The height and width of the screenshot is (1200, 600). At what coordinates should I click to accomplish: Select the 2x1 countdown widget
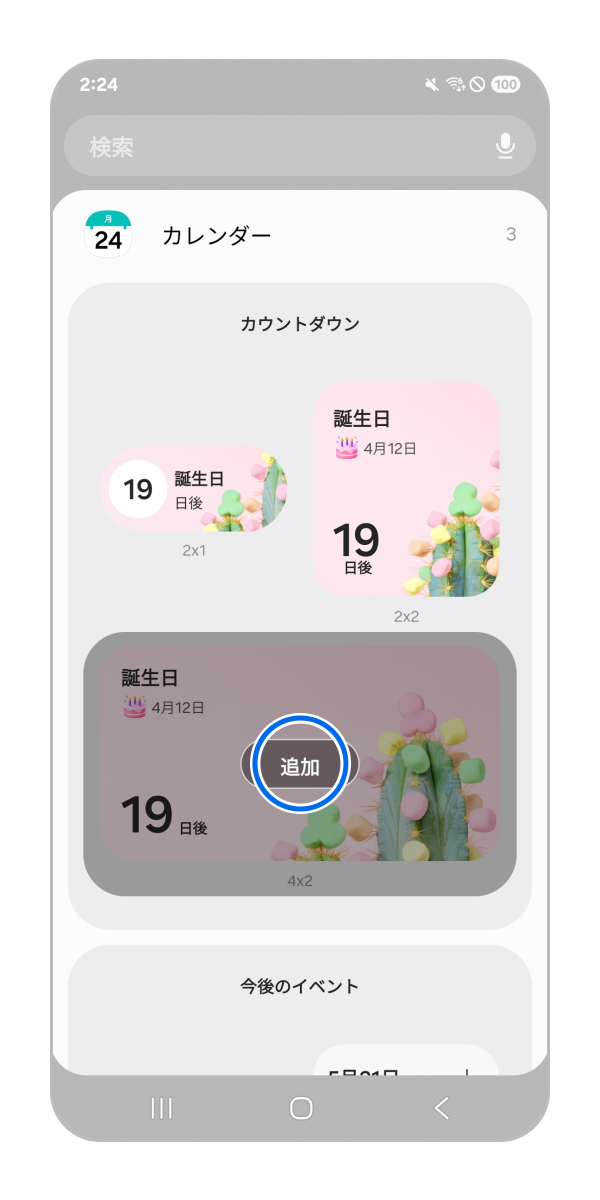[x=194, y=489]
